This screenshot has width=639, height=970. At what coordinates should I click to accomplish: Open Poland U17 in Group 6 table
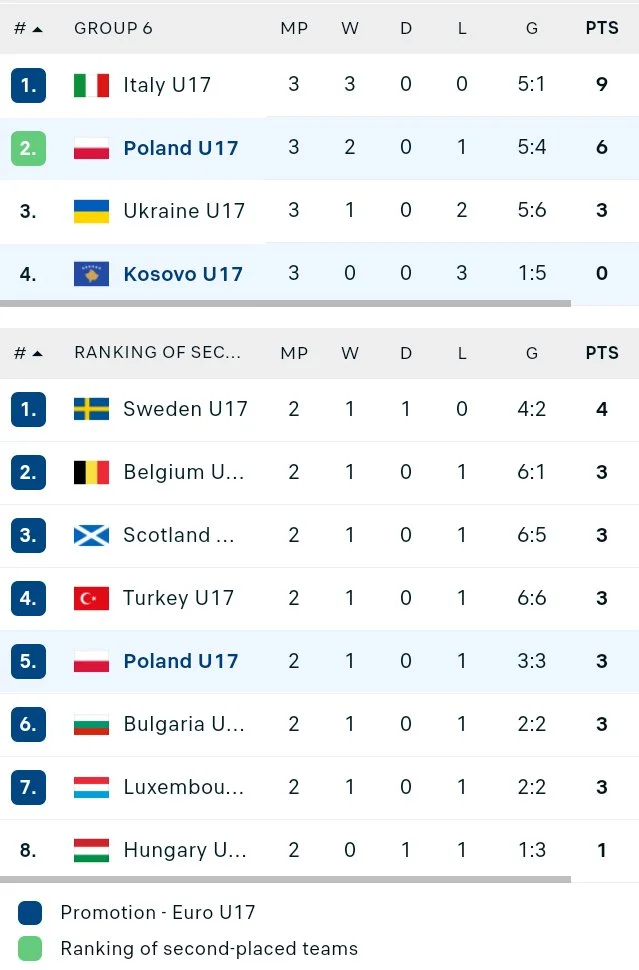click(180, 148)
